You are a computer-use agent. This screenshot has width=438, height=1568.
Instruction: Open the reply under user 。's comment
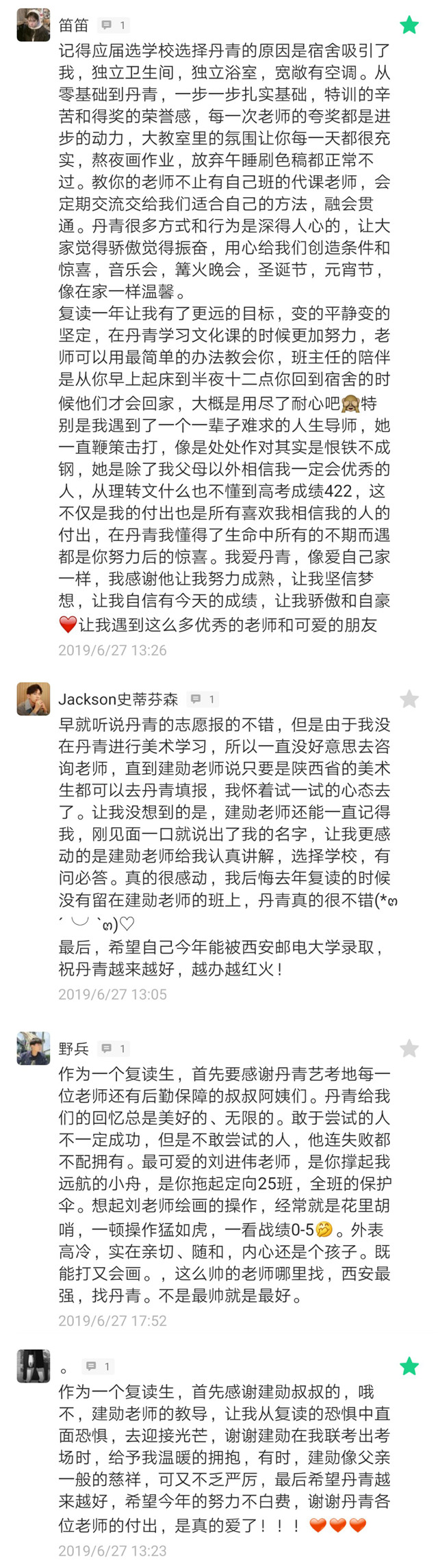pyautogui.click(x=98, y=1366)
